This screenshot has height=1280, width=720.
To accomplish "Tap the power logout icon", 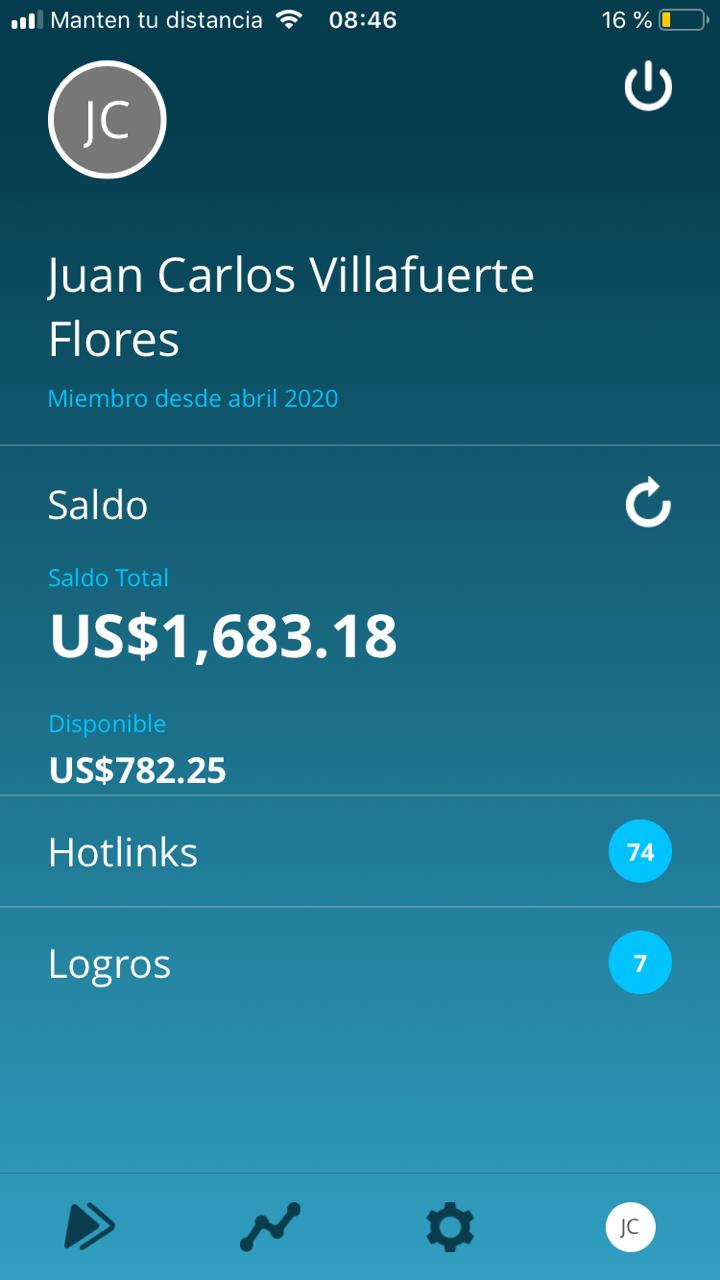I will pos(648,87).
